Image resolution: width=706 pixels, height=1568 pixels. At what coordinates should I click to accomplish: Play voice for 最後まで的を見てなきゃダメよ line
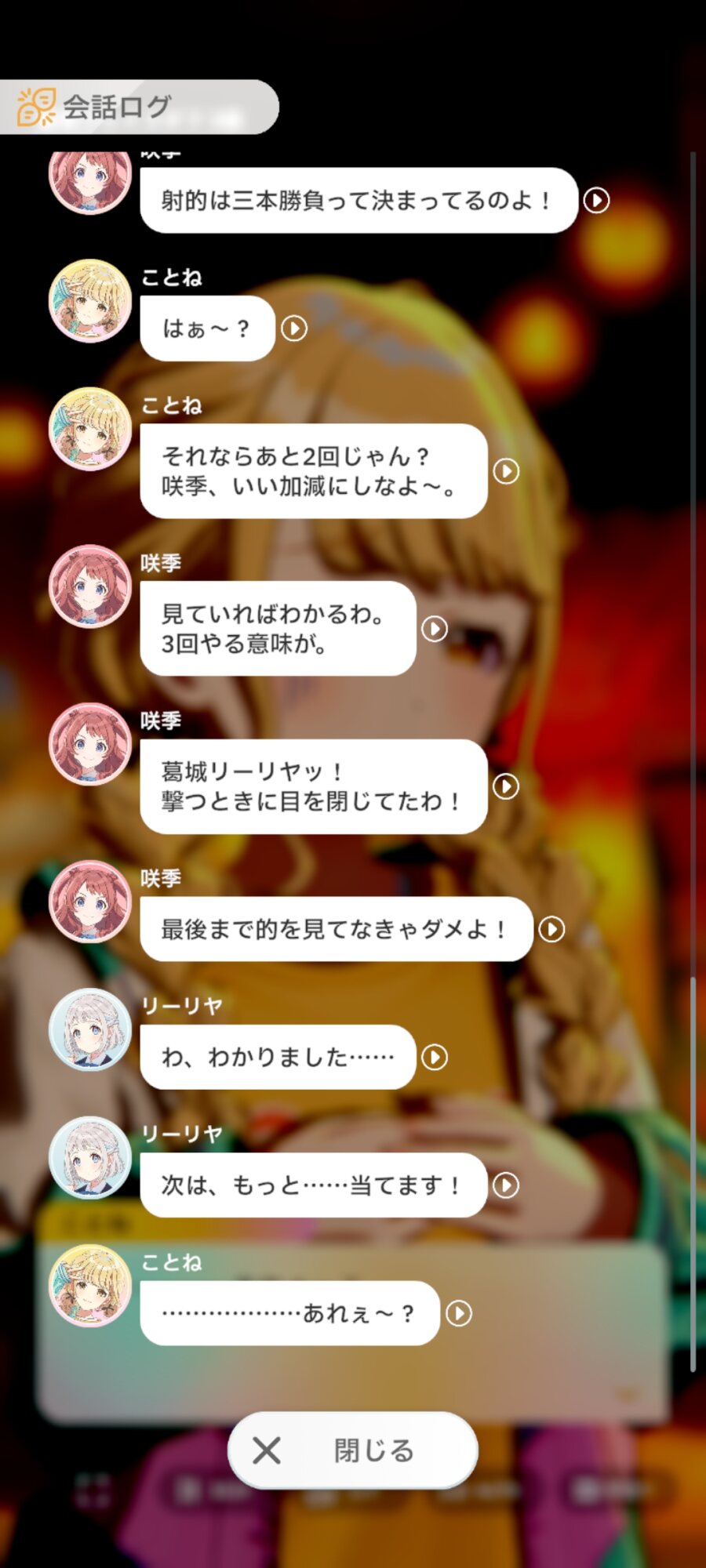(551, 929)
